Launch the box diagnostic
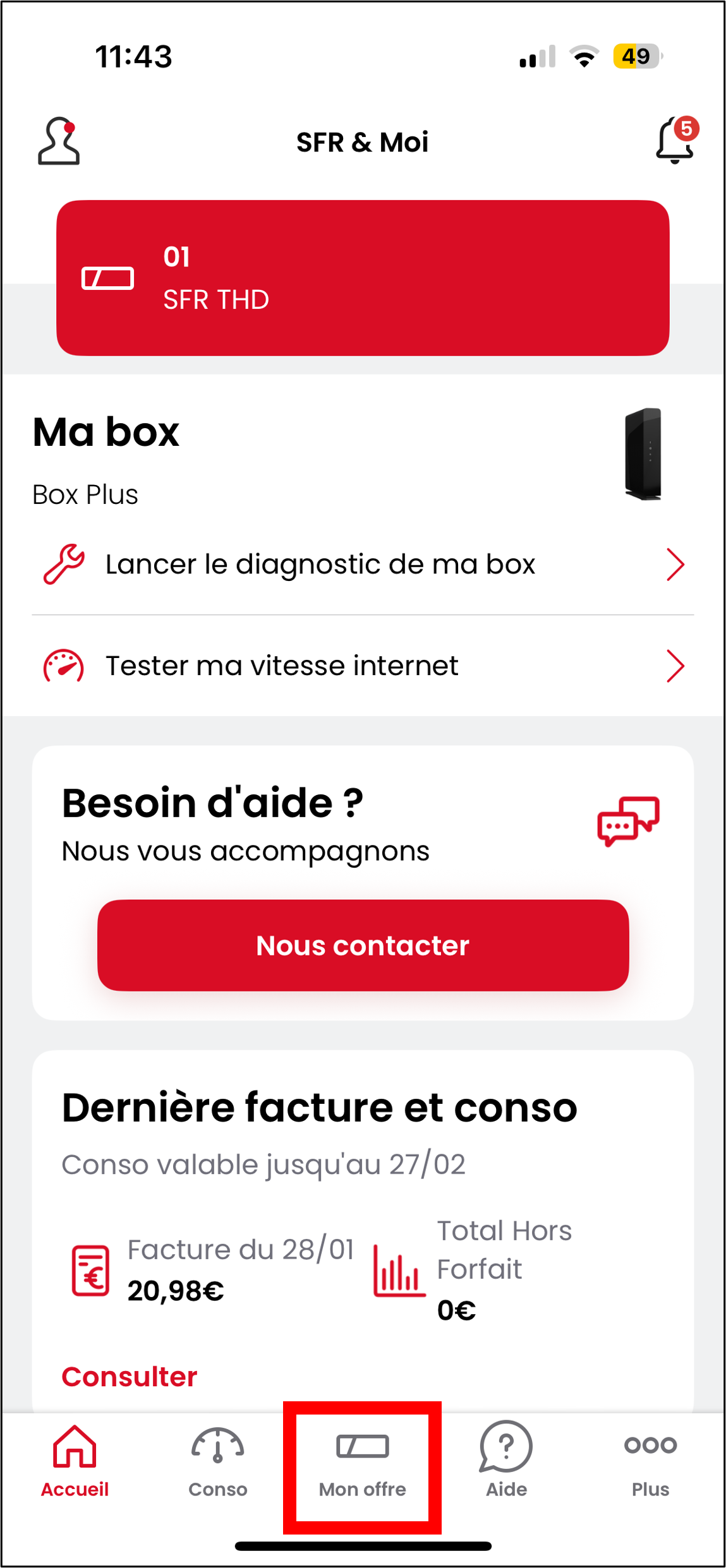 tap(363, 565)
